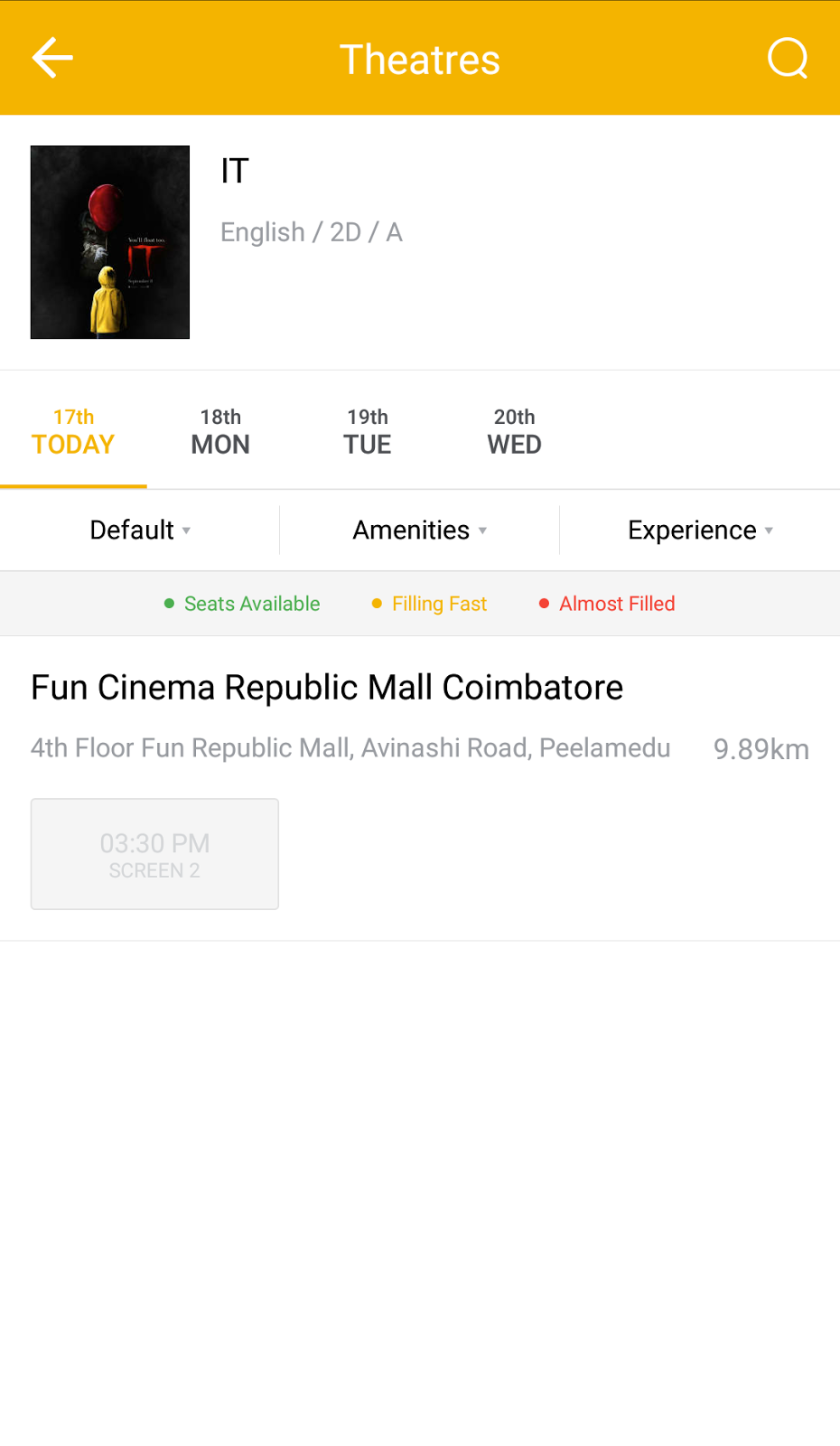
Task: Click the red Almost Filled indicator dot
Action: pyautogui.click(x=544, y=603)
